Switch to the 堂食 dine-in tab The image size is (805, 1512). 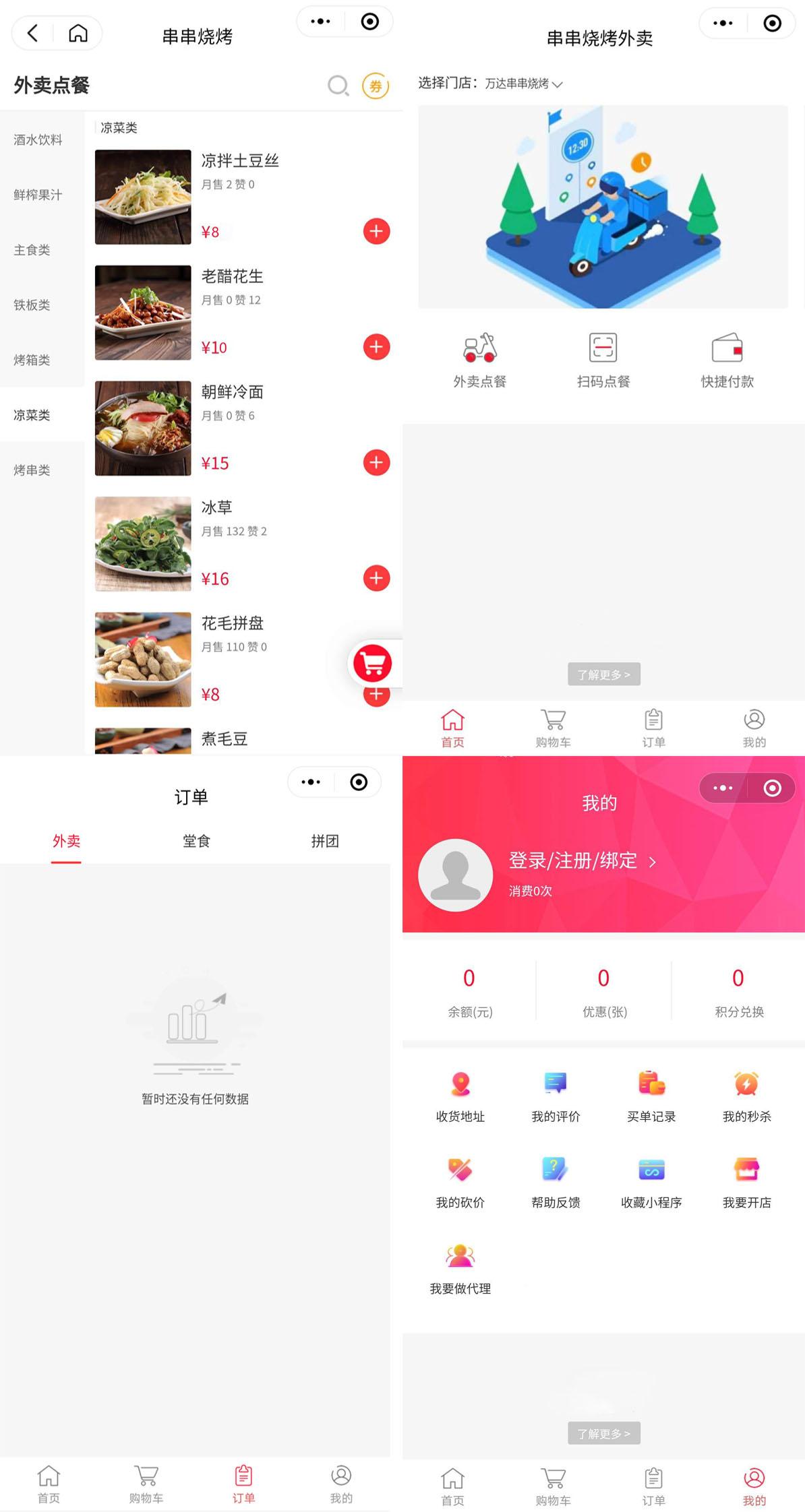point(196,841)
